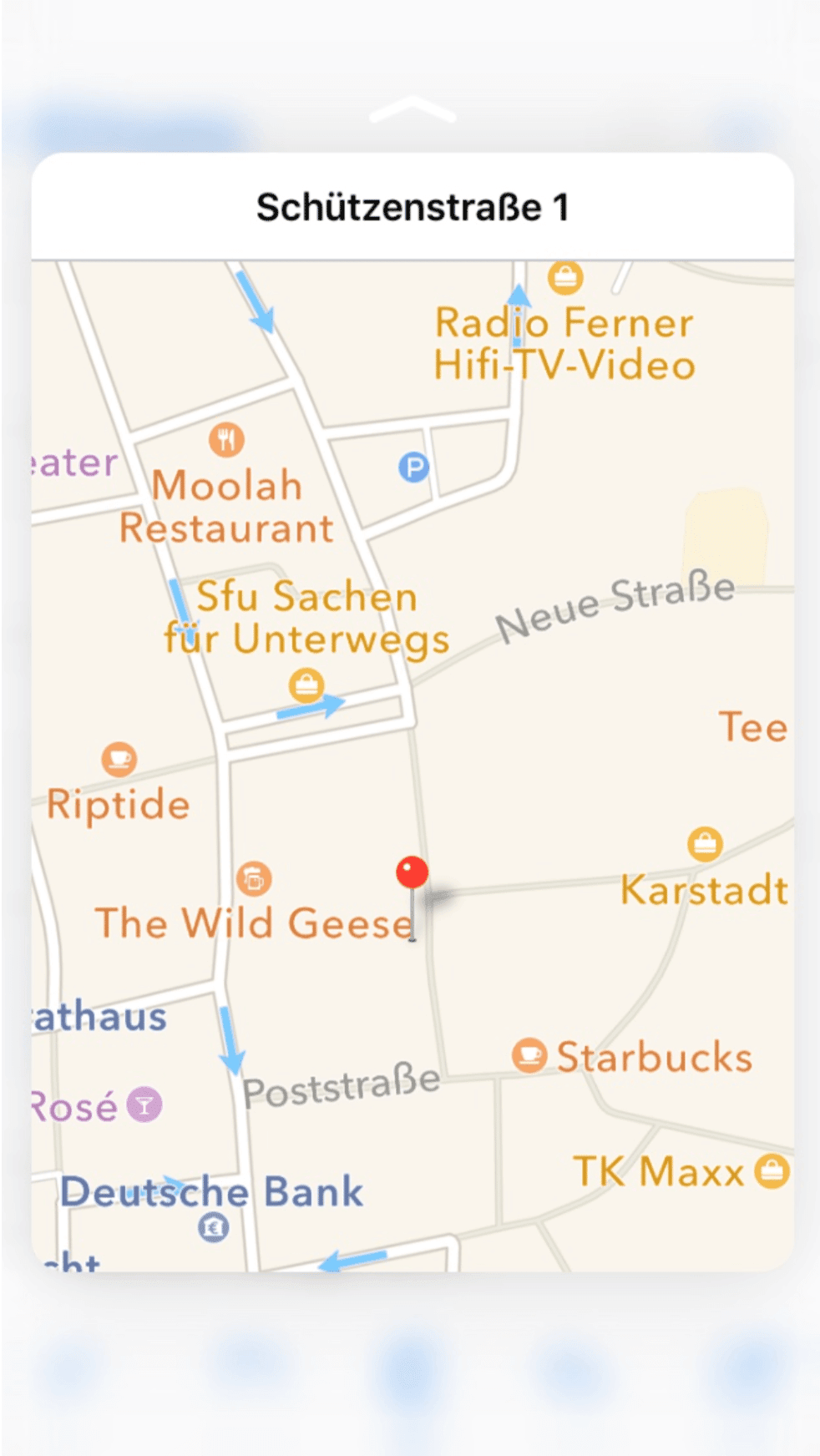Open the Karstadt shop marker

(705, 844)
